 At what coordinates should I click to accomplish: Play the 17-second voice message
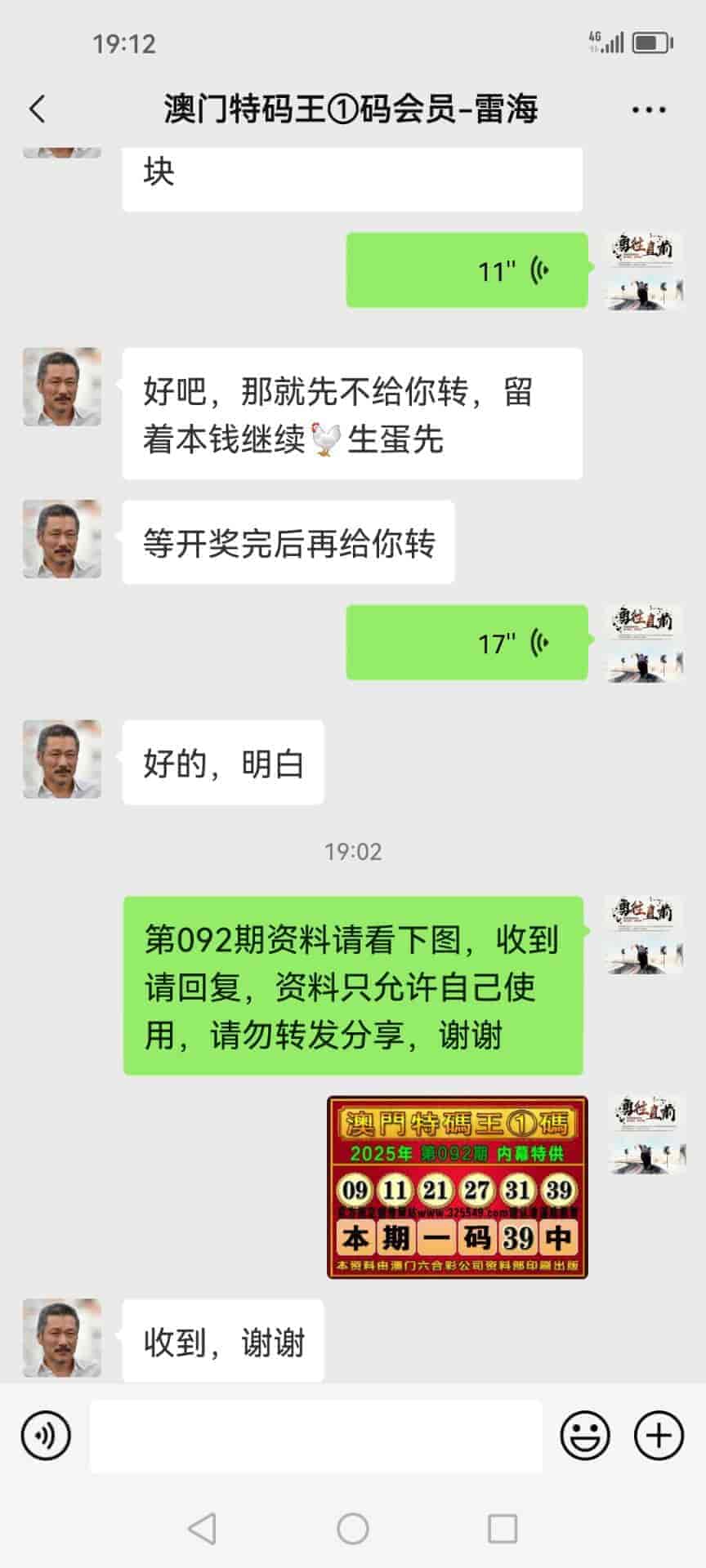(467, 643)
